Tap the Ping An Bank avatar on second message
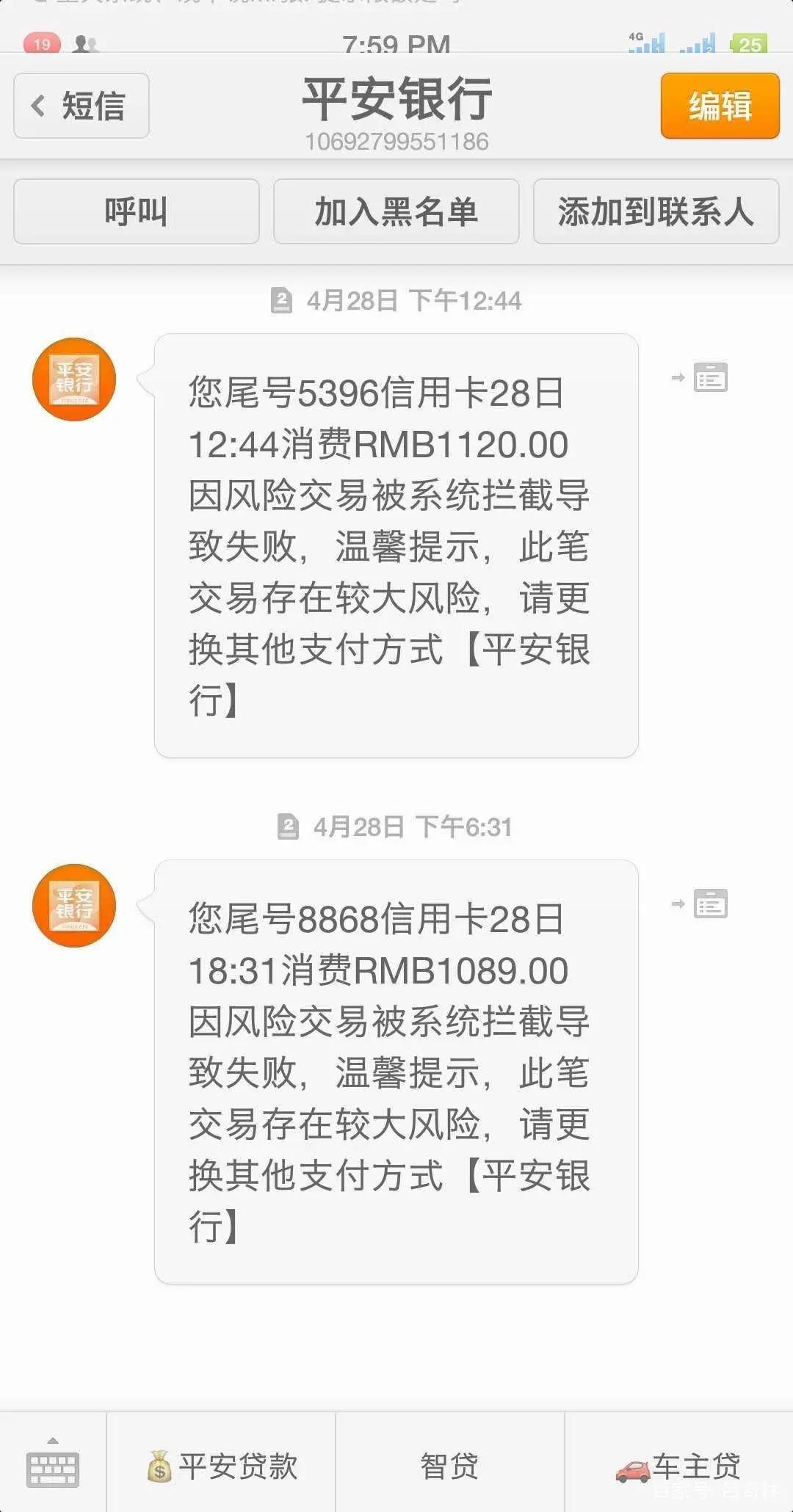Image resolution: width=793 pixels, height=1512 pixels. point(73,904)
